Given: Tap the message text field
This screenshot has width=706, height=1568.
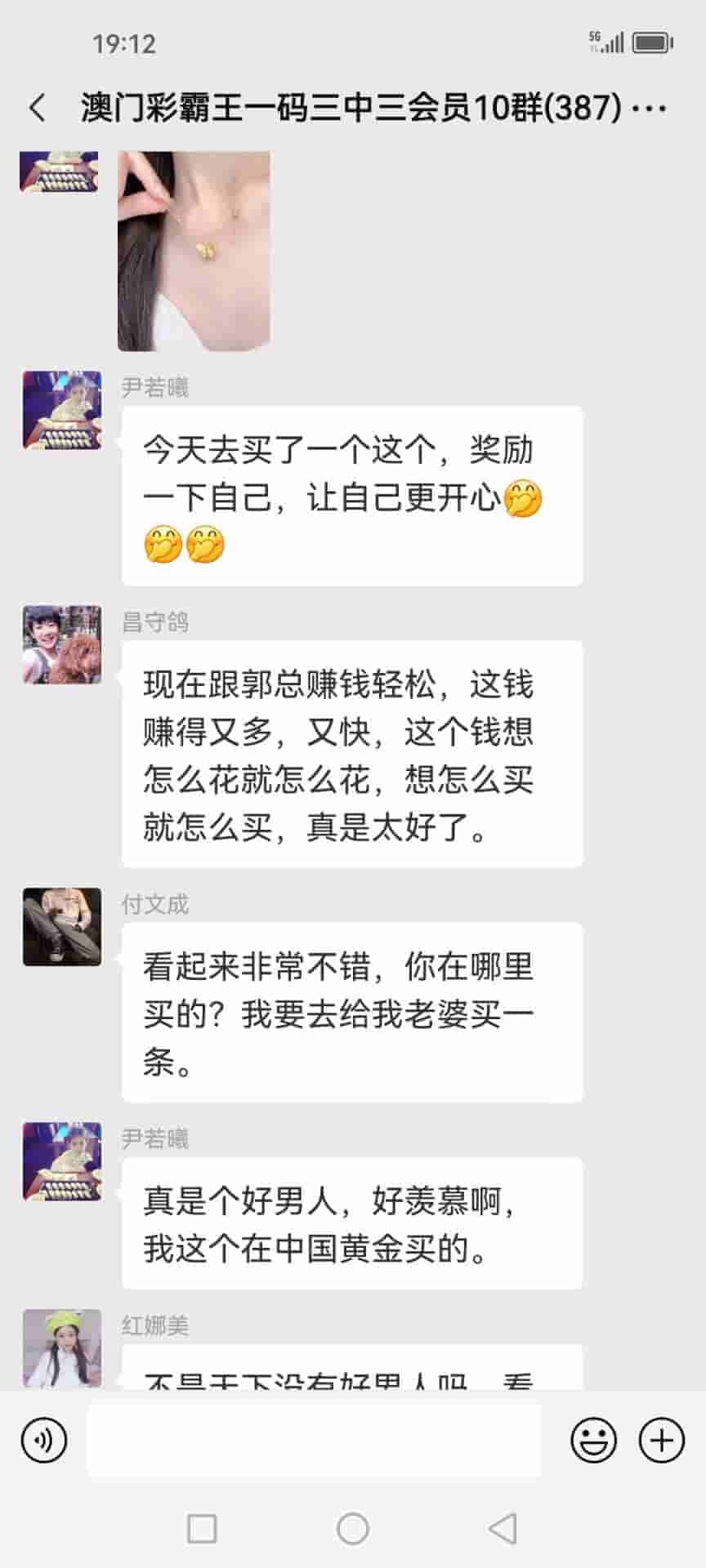Looking at the screenshot, I should (x=314, y=1440).
